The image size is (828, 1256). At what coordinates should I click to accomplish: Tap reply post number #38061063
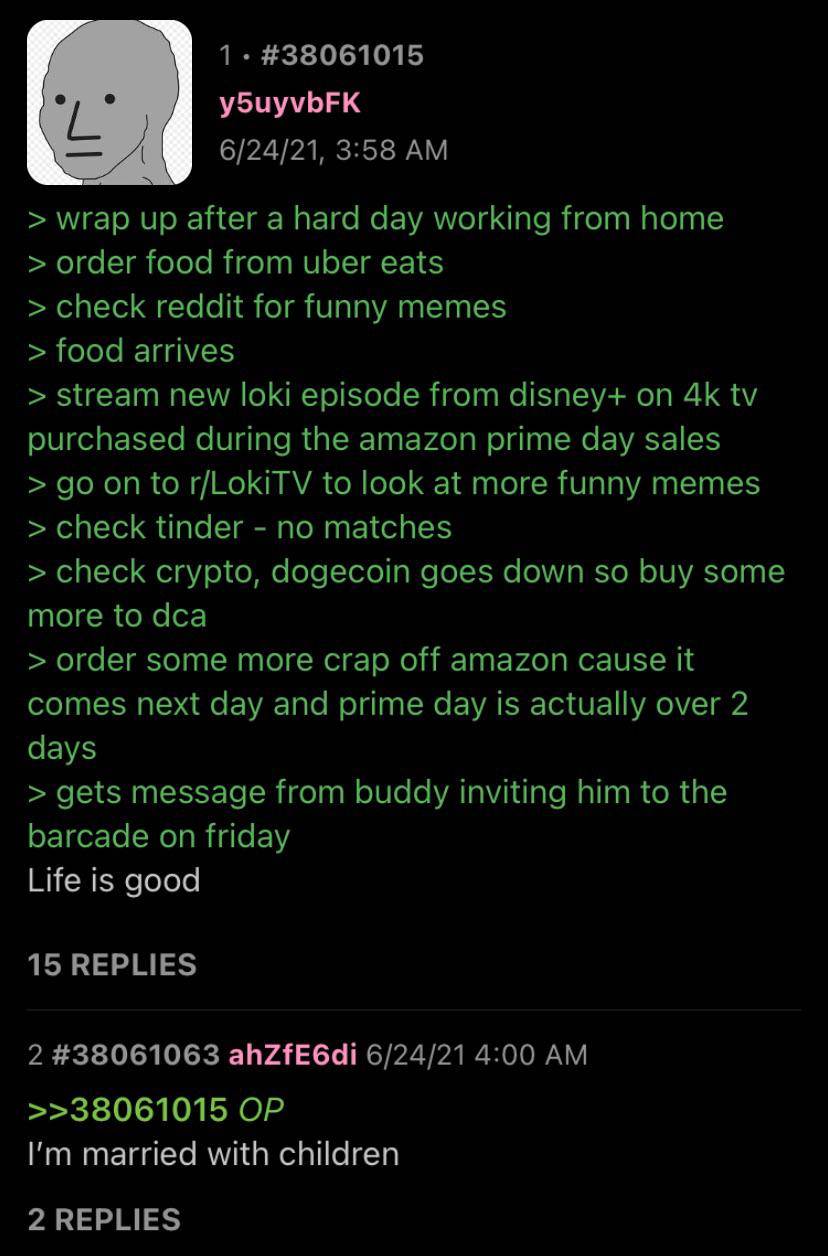[133, 1055]
